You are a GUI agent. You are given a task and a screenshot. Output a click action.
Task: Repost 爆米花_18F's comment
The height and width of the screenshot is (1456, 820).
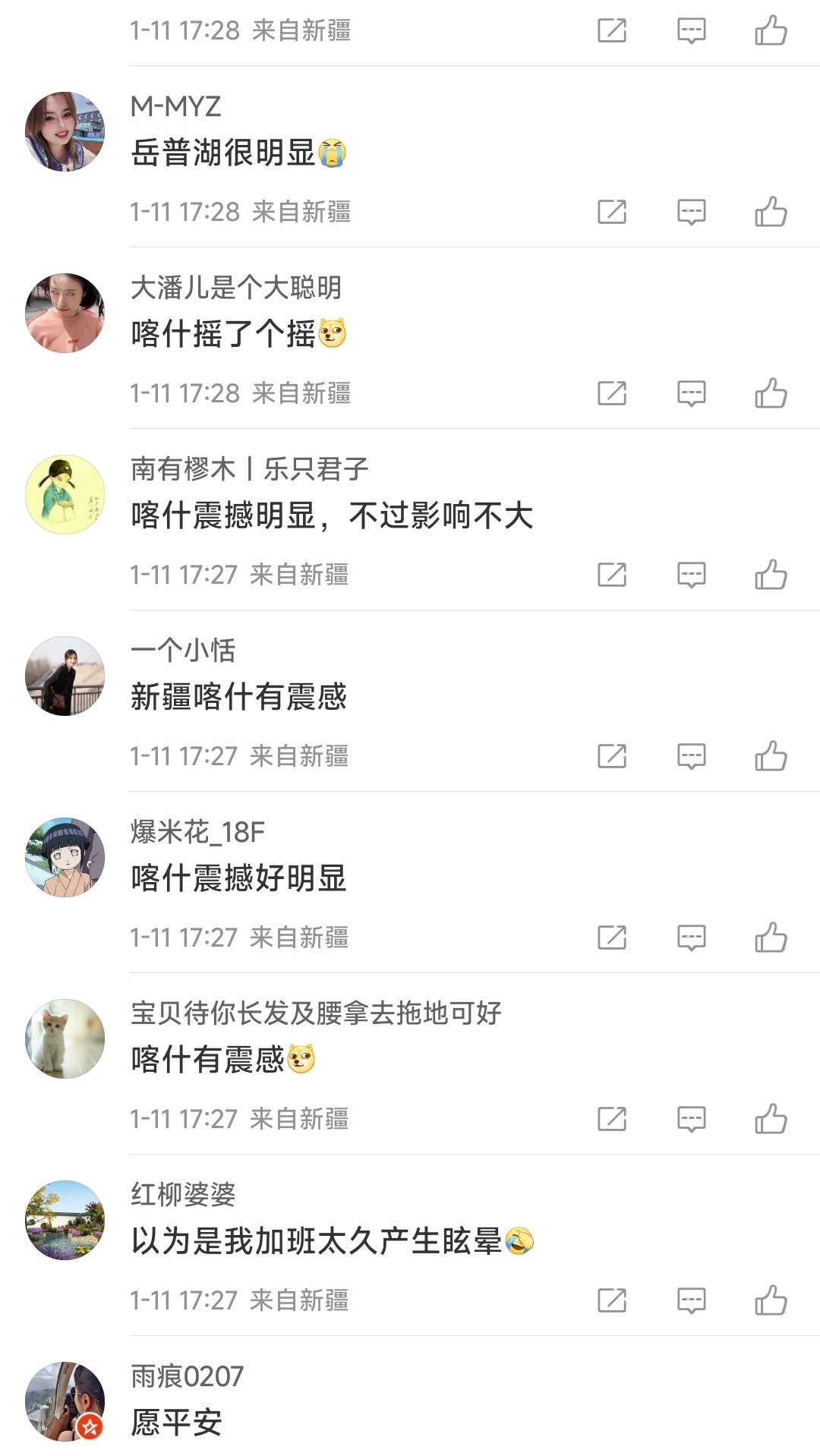612,938
